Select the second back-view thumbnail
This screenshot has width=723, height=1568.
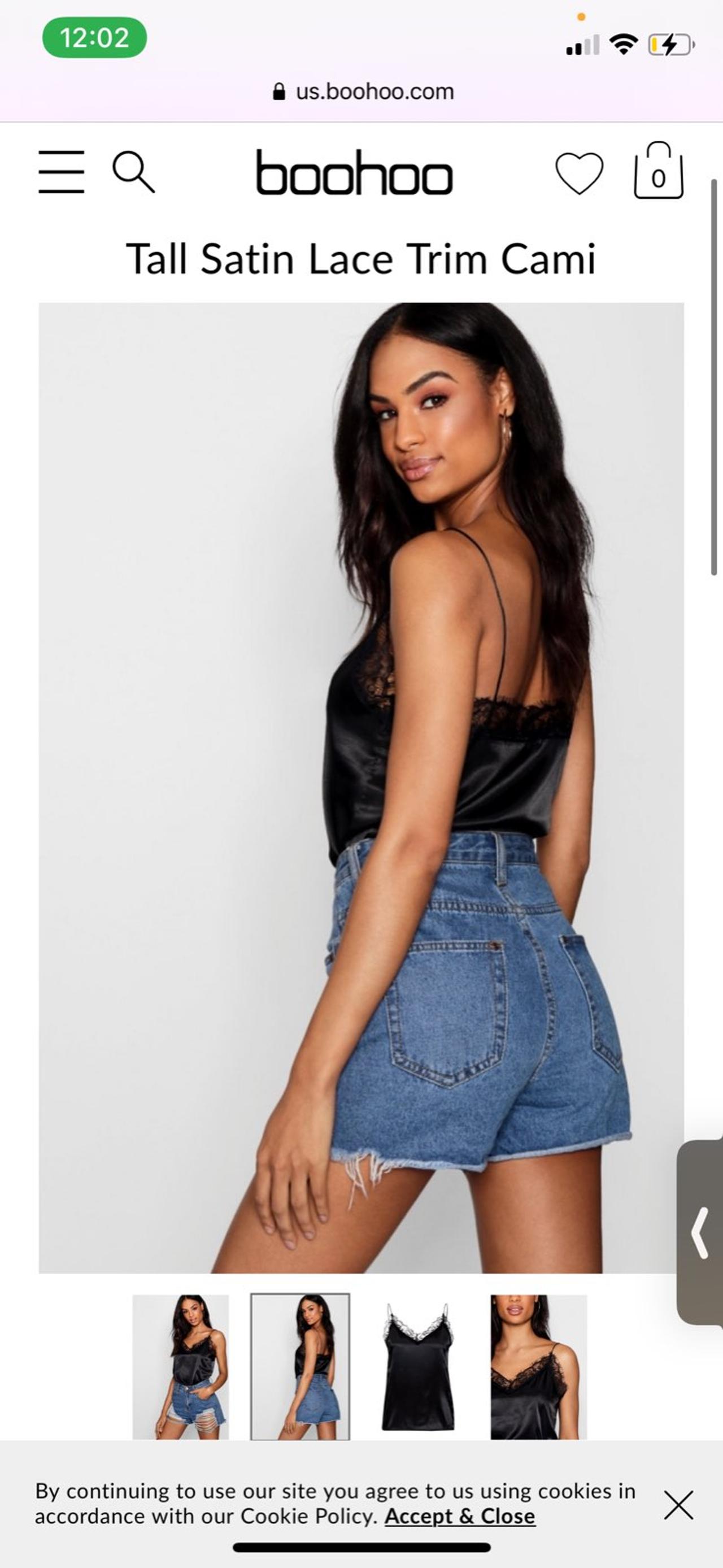click(x=300, y=1366)
